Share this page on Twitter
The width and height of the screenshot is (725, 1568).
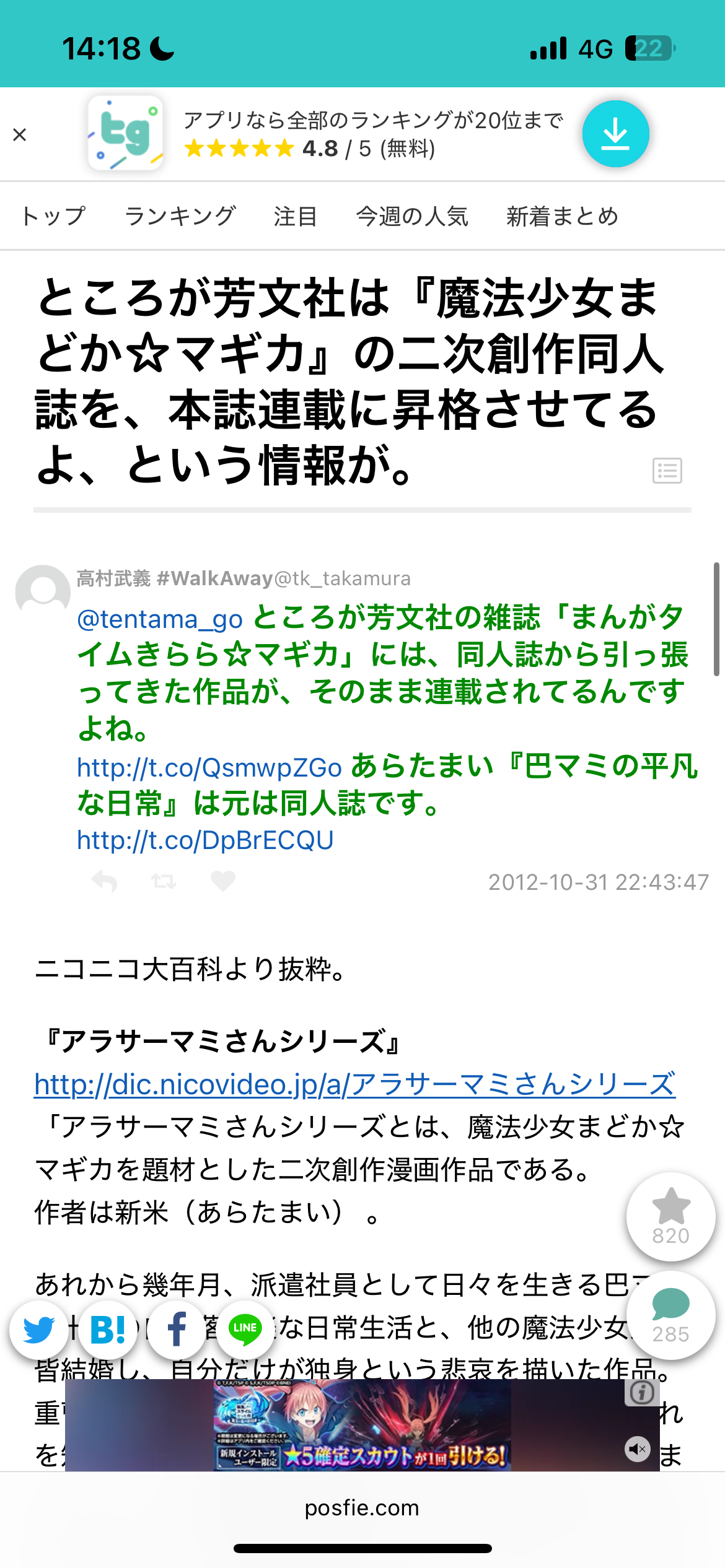(38, 1330)
